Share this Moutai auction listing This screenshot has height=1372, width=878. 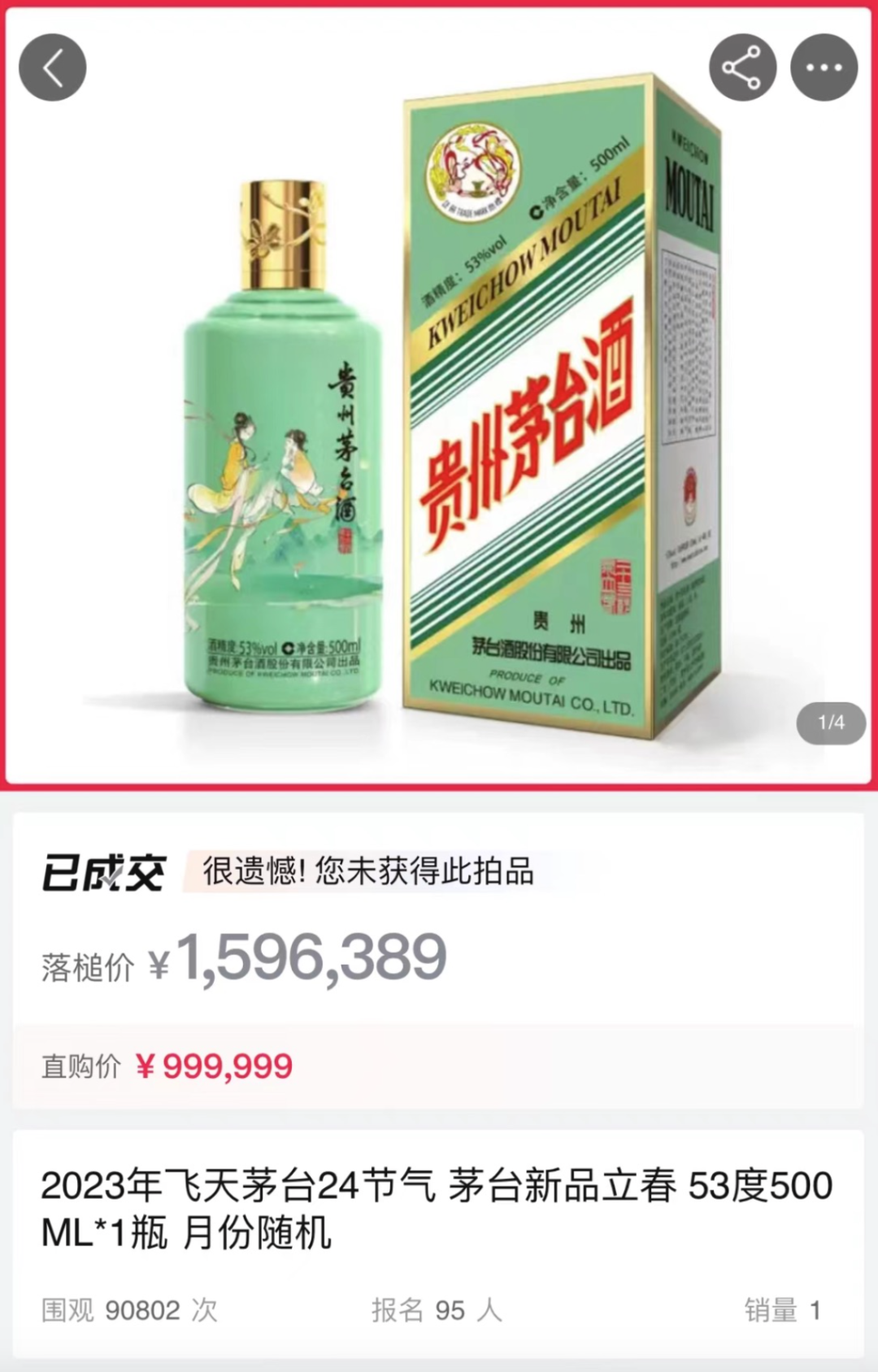742,67
